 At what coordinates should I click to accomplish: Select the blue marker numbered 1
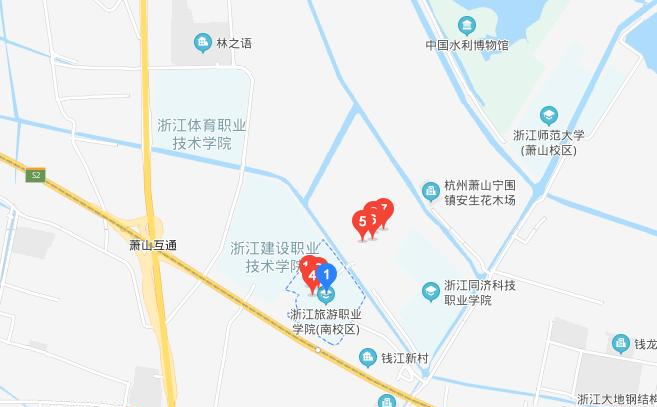click(328, 273)
